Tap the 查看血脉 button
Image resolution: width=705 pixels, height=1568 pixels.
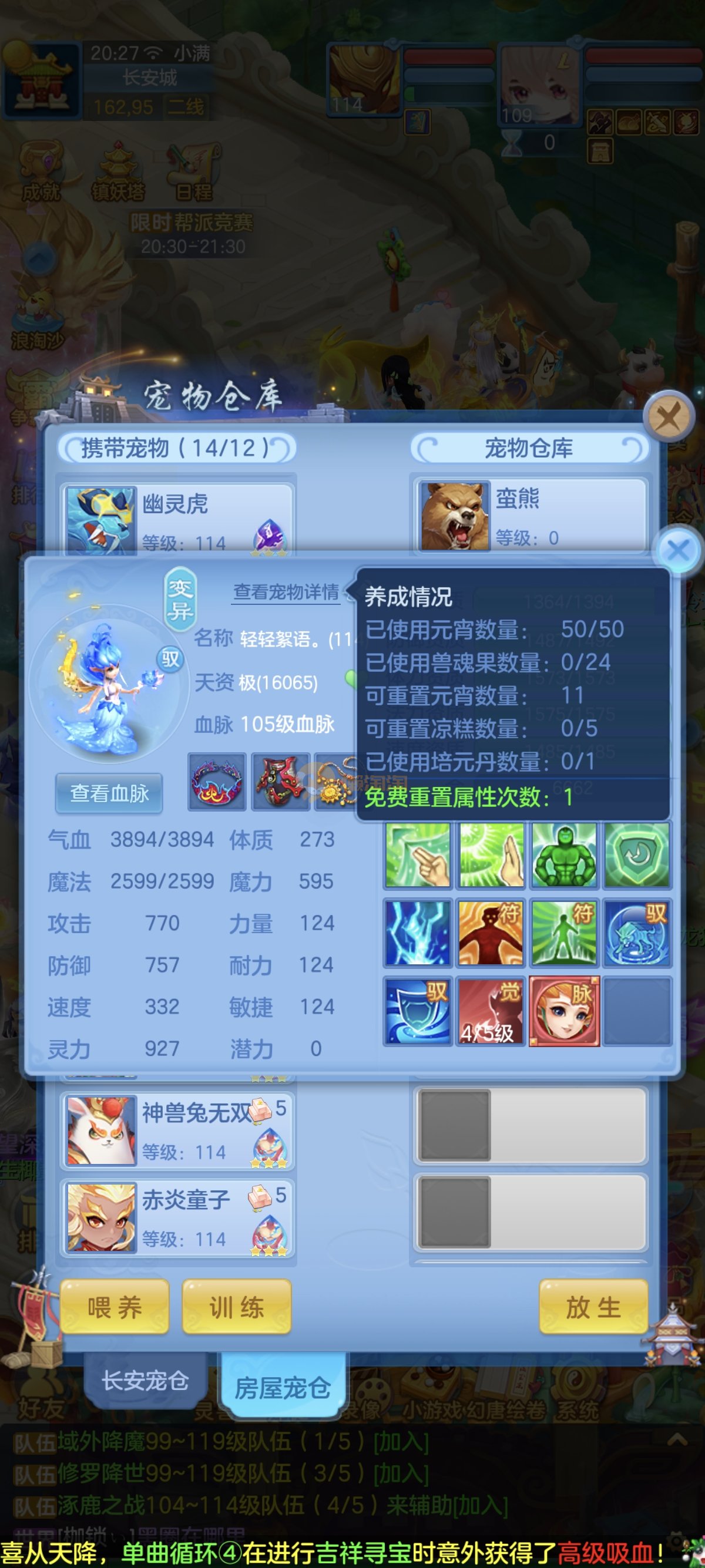(x=109, y=793)
